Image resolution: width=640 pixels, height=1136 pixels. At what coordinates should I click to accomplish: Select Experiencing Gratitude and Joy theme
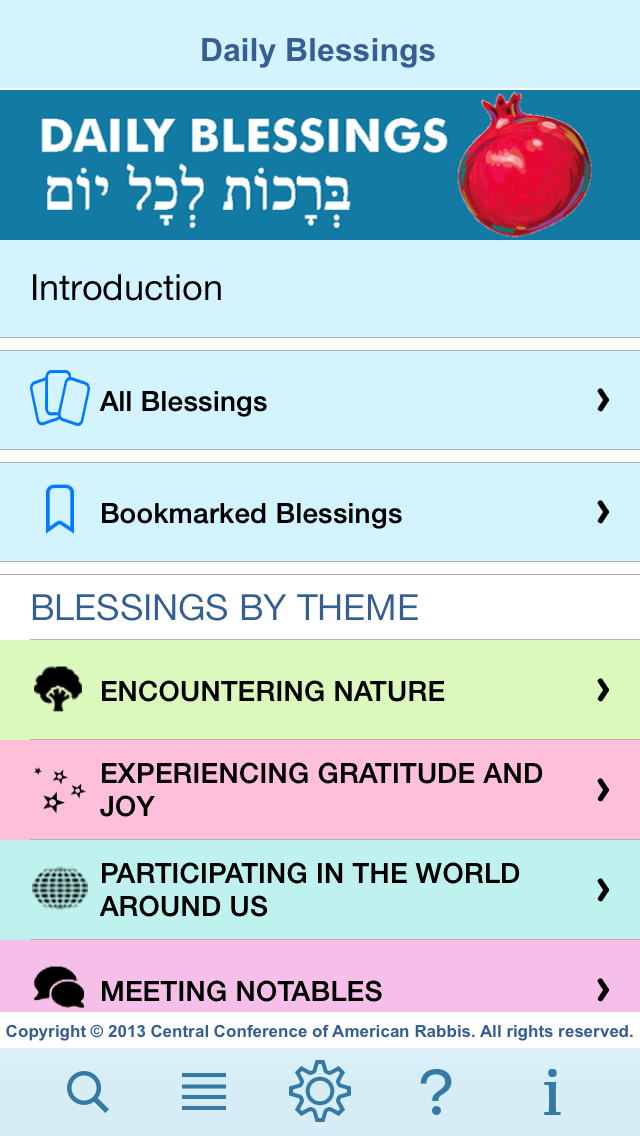pyautogui.click(x=320, y=790)
